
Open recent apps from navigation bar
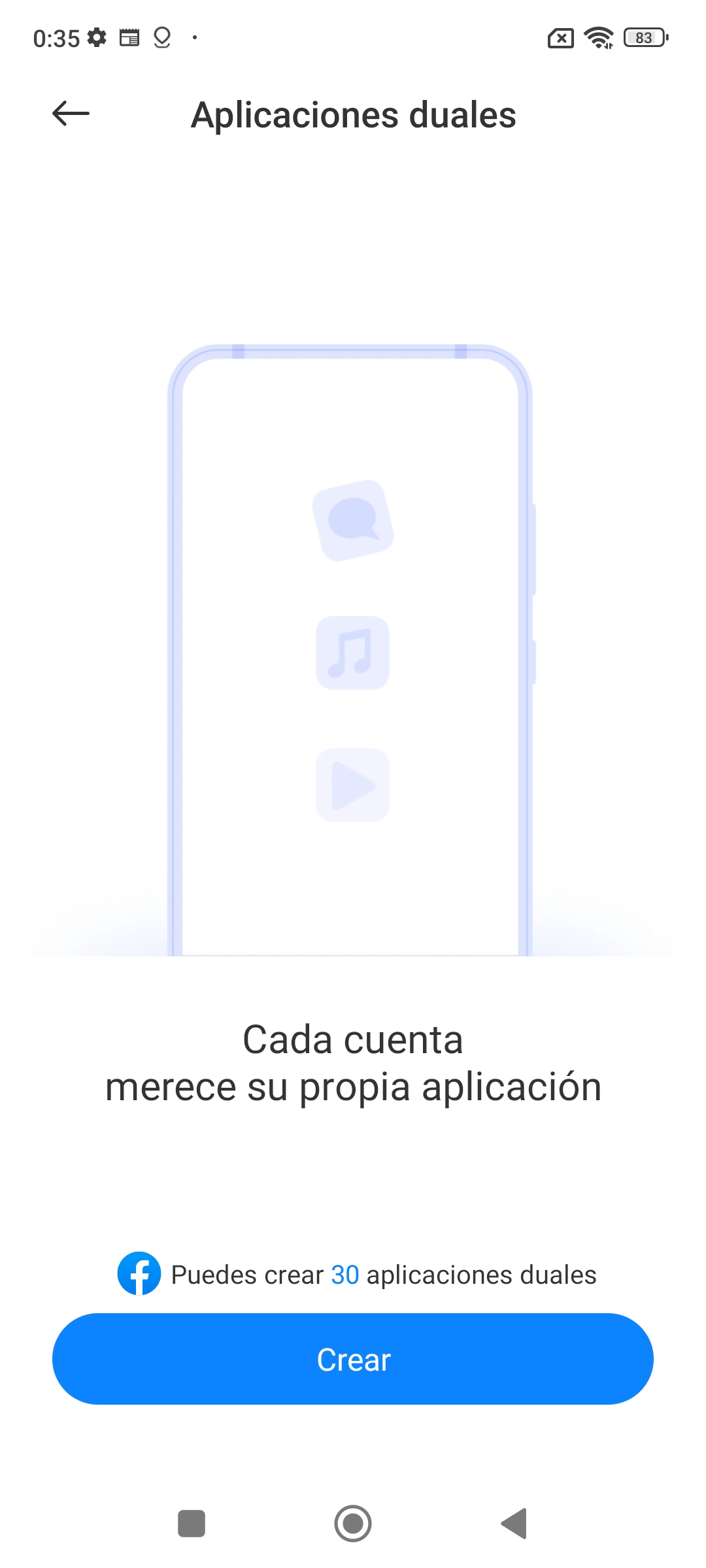(192, 1524)
